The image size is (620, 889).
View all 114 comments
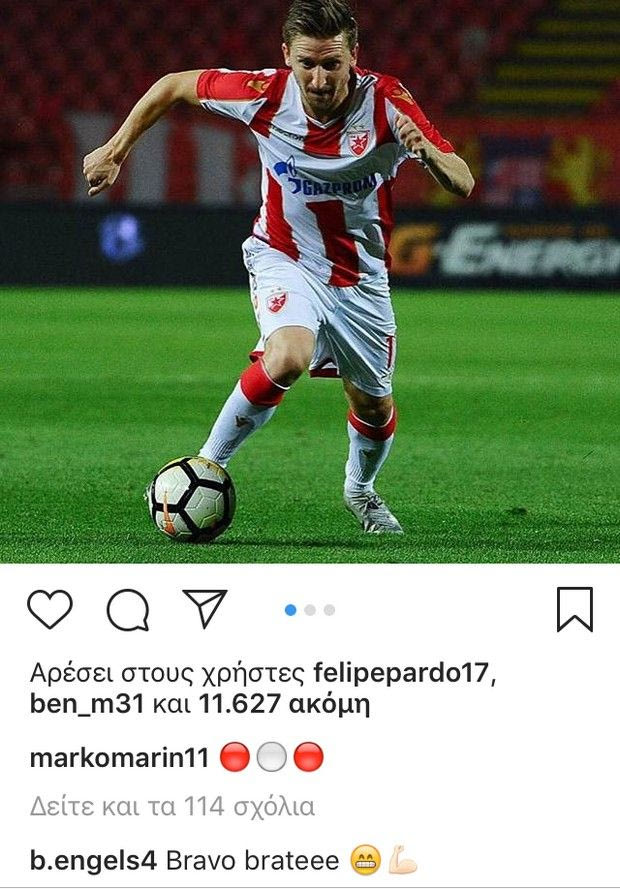172,806
